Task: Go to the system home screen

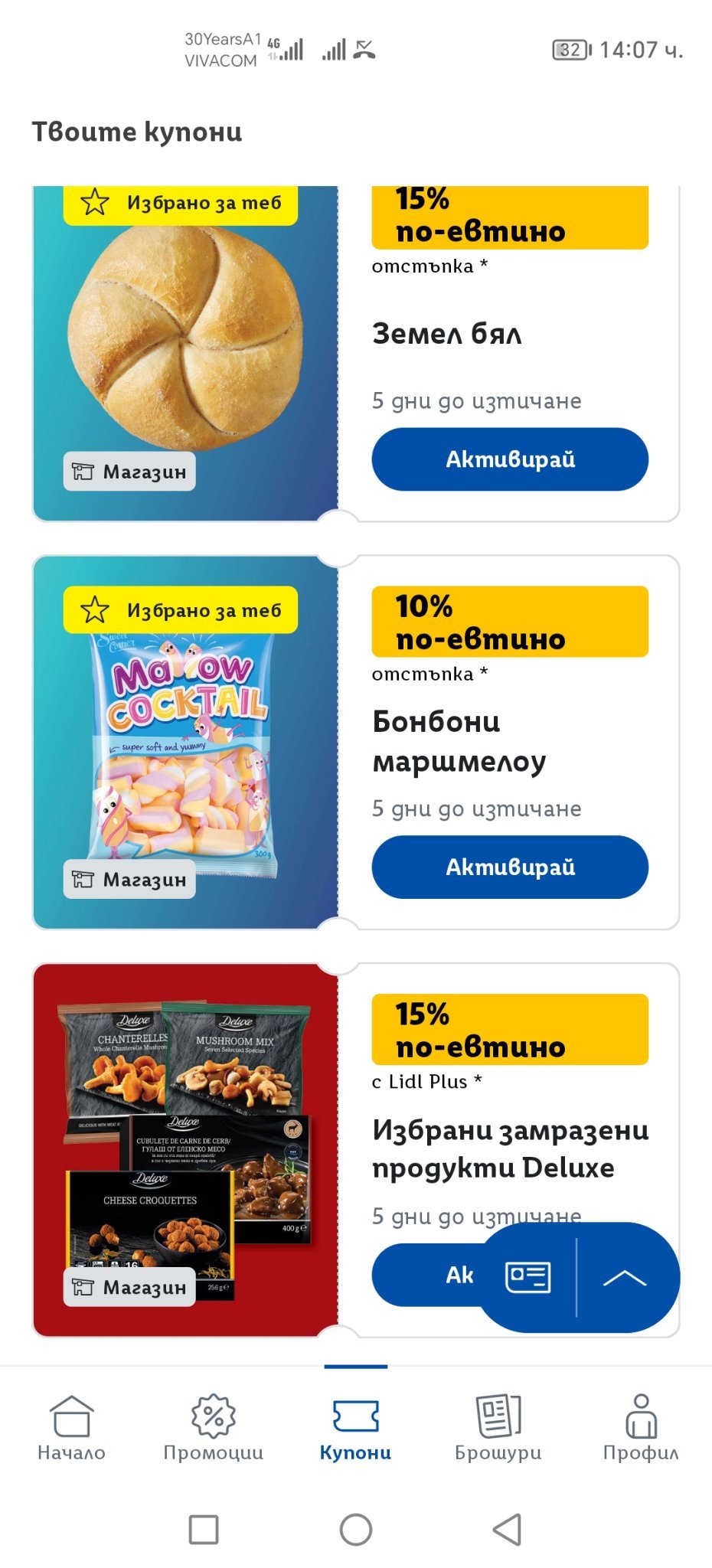Action: coord(356,1529)
